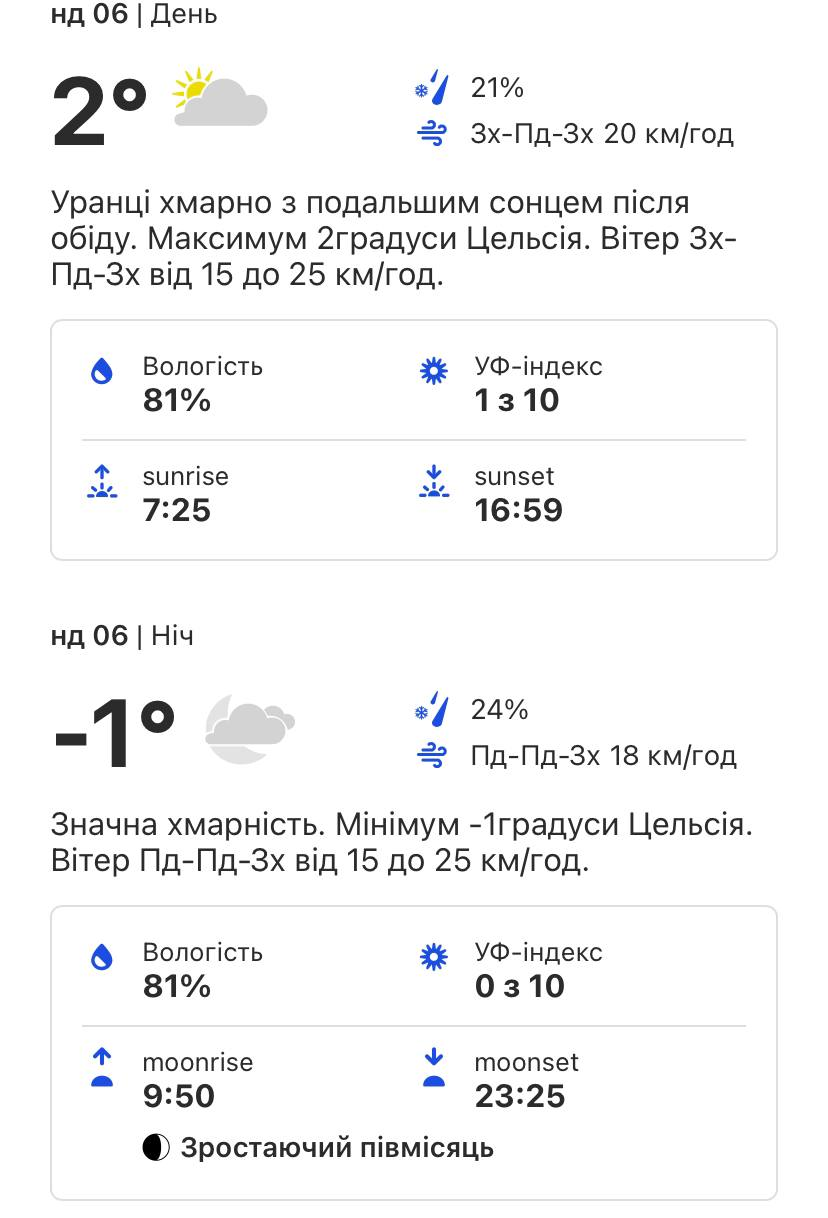
Task: Select the precipitation snowflake icon showing 21%
Action: pyautogui.click(x=432, y=87)
